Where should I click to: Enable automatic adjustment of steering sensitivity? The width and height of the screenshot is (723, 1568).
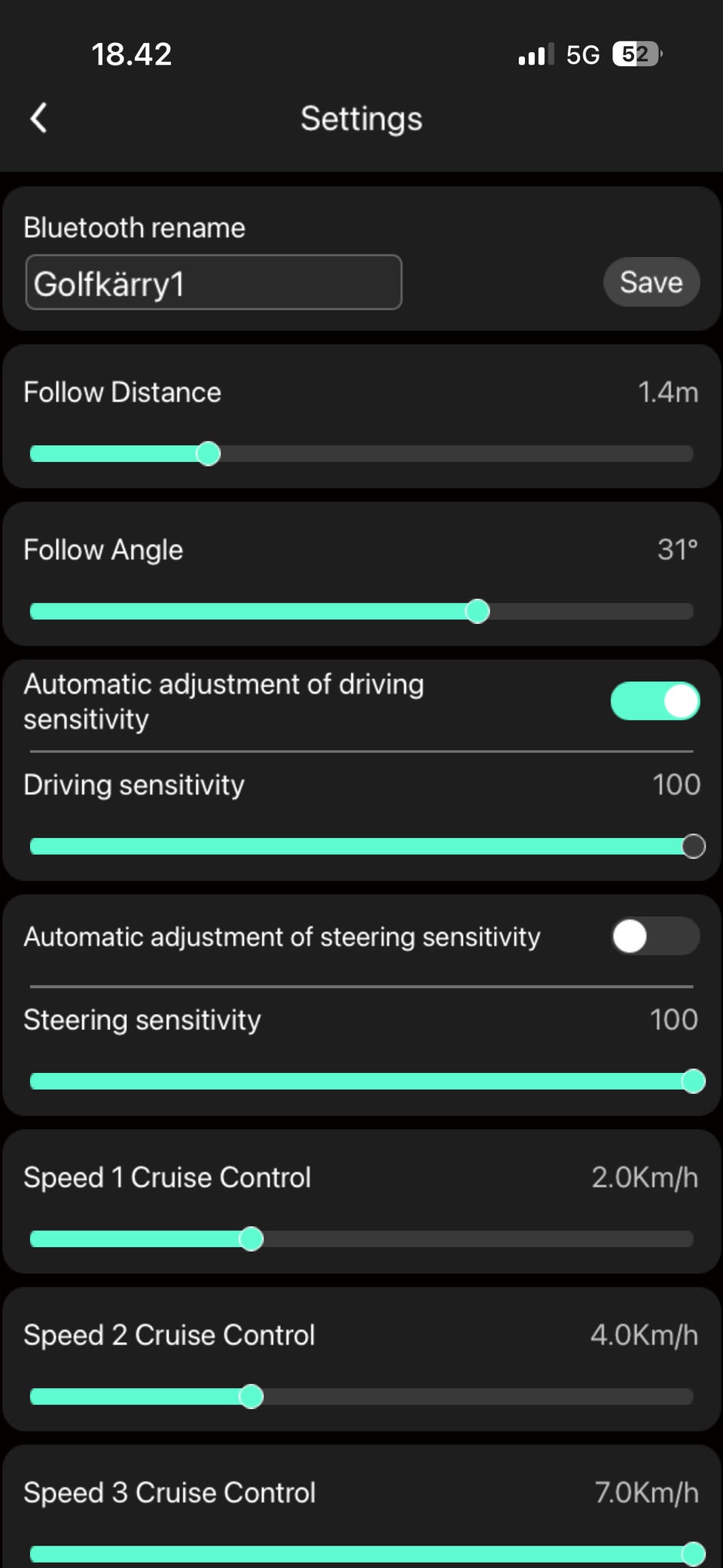click(x=655, y=937)
